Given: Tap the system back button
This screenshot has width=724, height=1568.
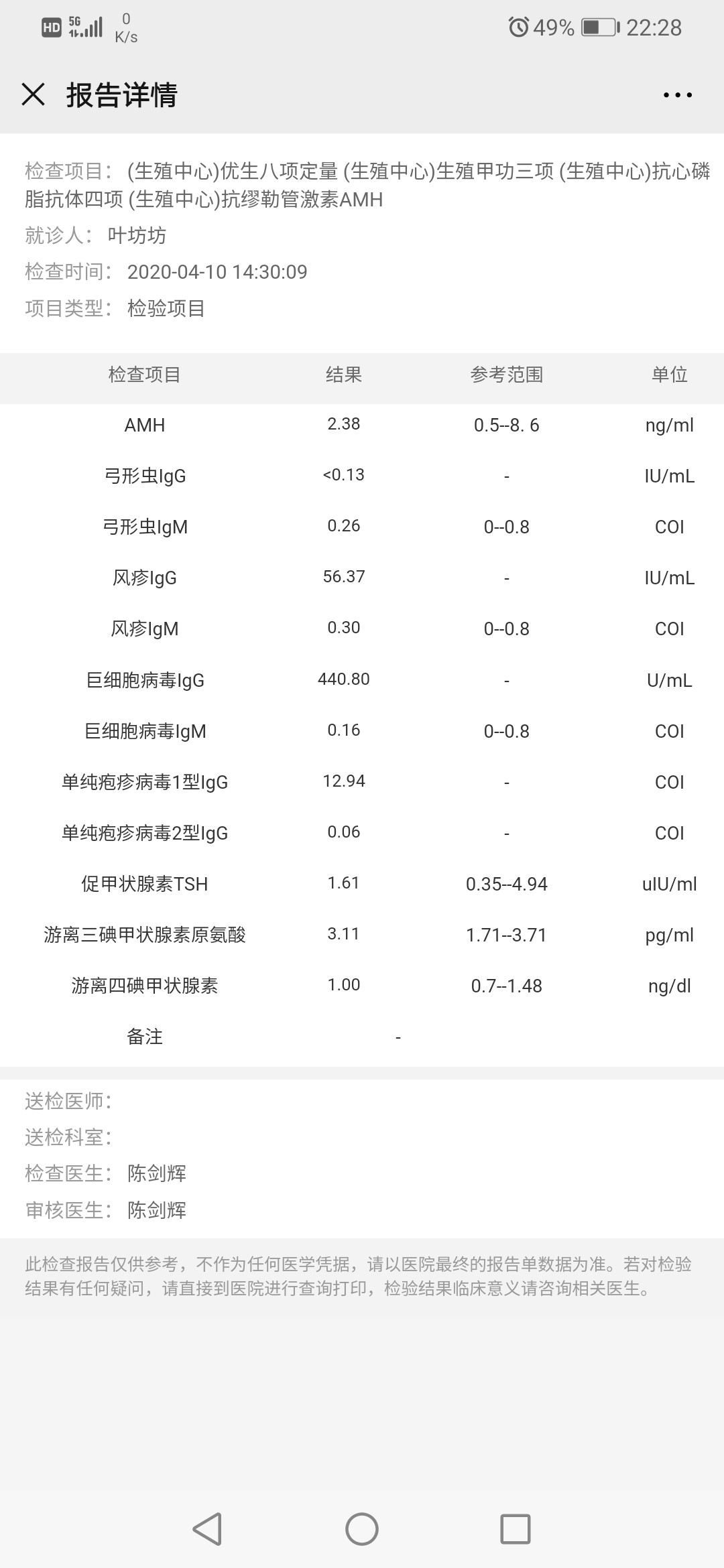Looking at the screenshot, I should click(x=207, y=1529).
